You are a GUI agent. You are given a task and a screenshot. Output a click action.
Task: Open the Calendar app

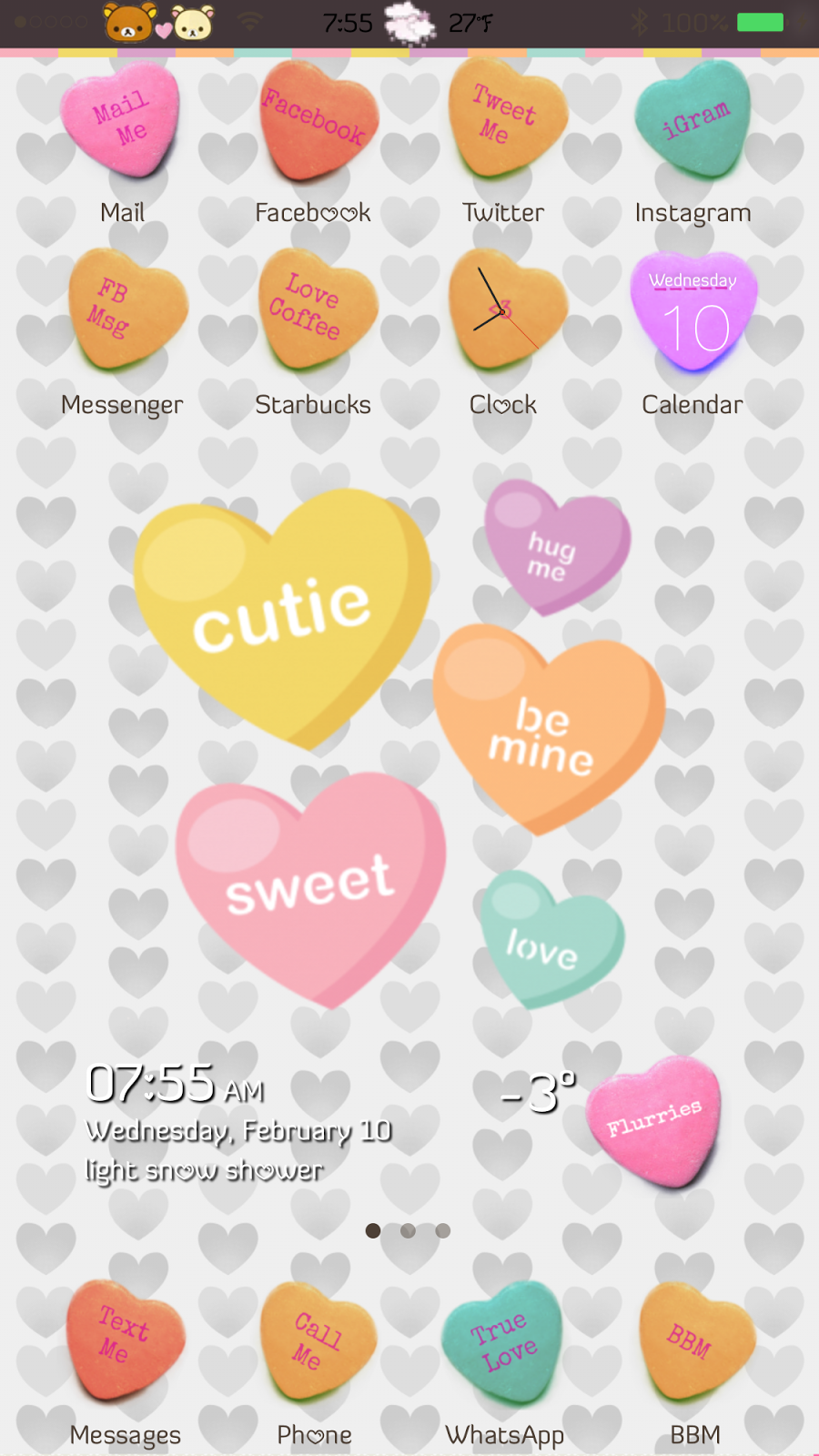pyautogui.click(x=694, y=312)
